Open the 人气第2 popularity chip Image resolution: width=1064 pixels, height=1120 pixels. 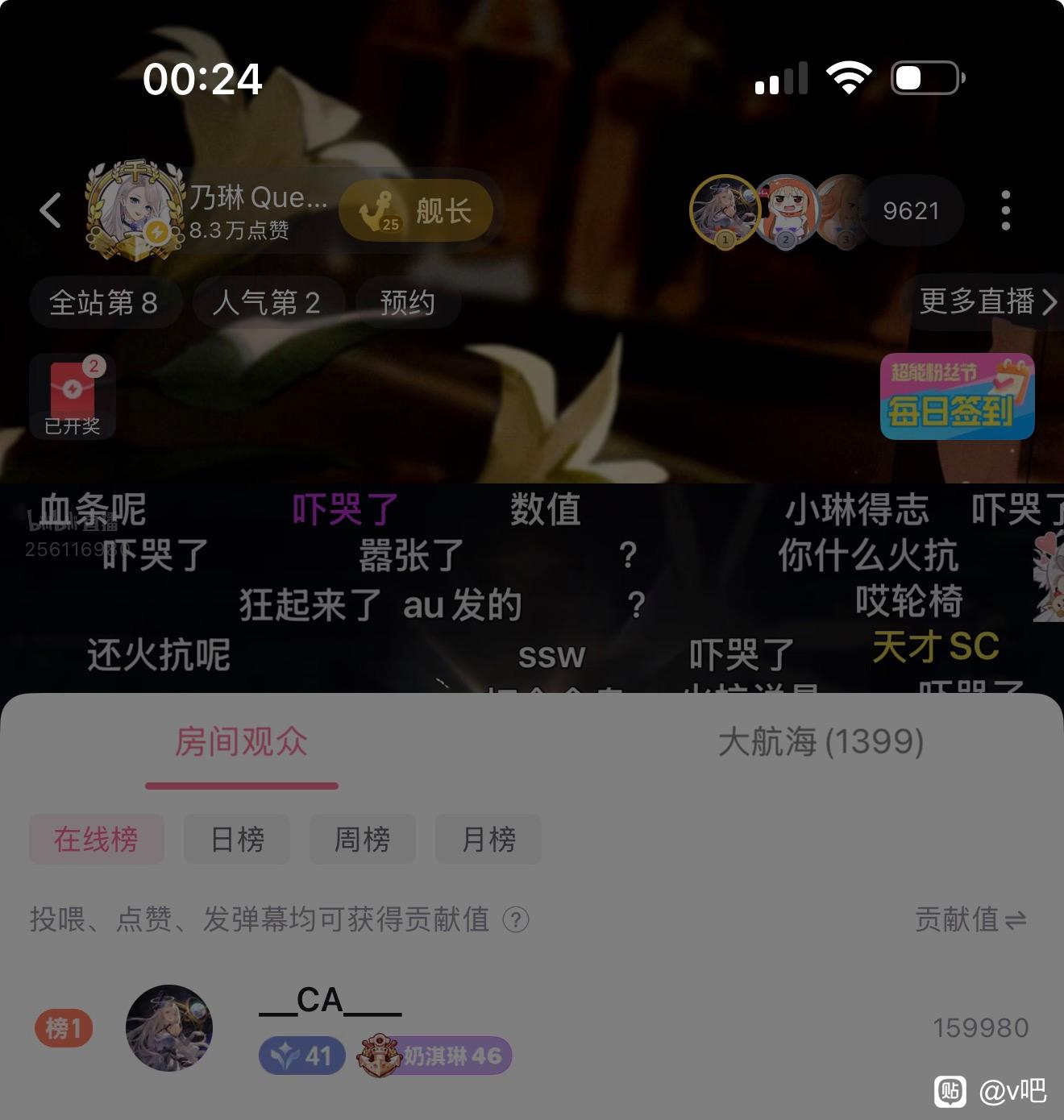coord(268,303)
